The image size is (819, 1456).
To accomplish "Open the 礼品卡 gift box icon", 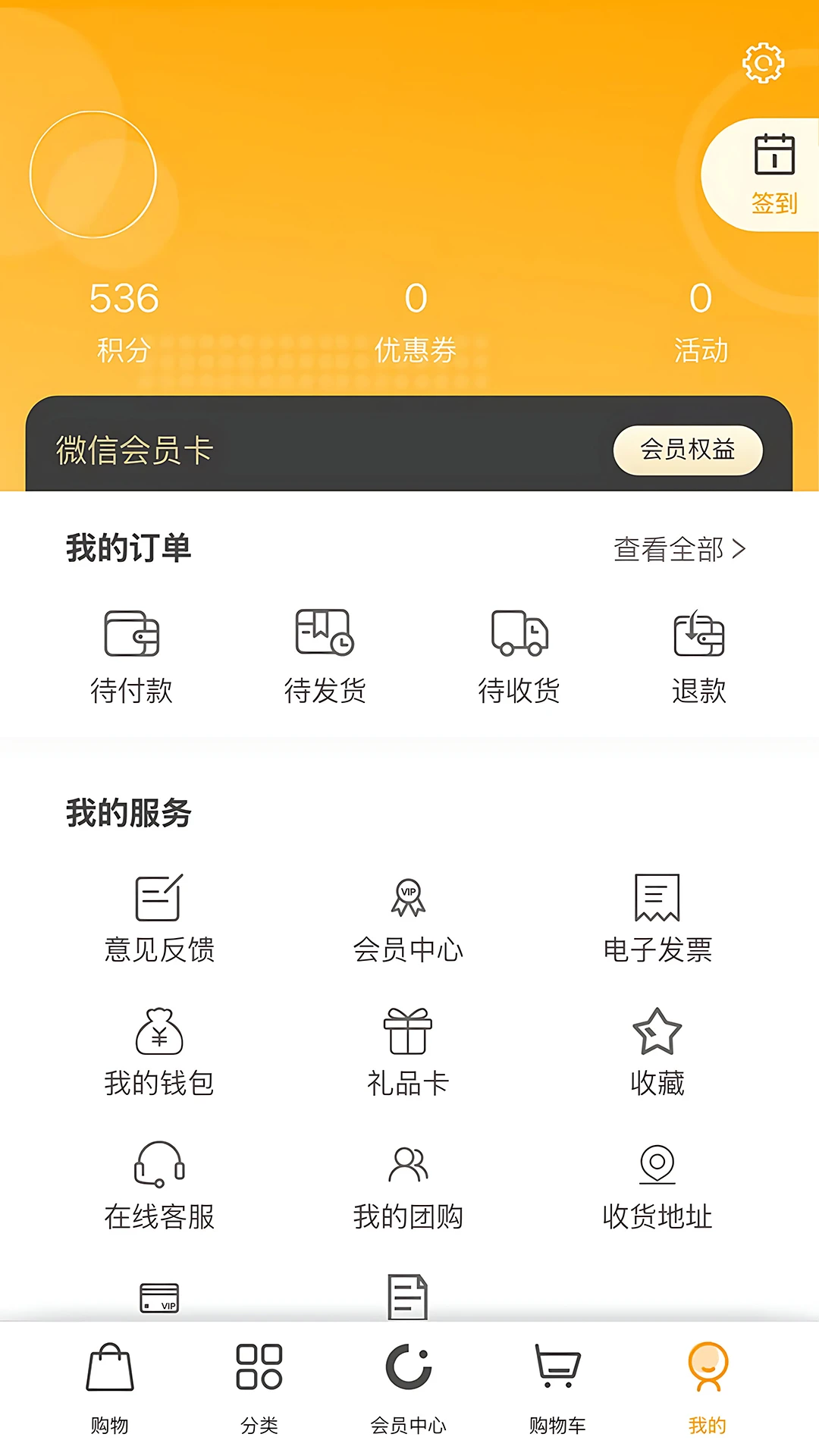I will click(x=409, y=1033).
